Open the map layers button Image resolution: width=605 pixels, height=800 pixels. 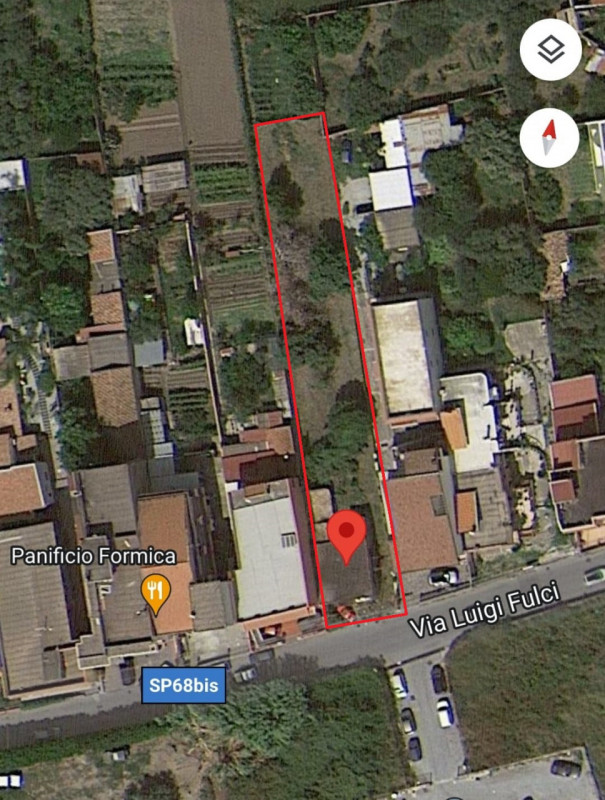(x=551, y=50)
